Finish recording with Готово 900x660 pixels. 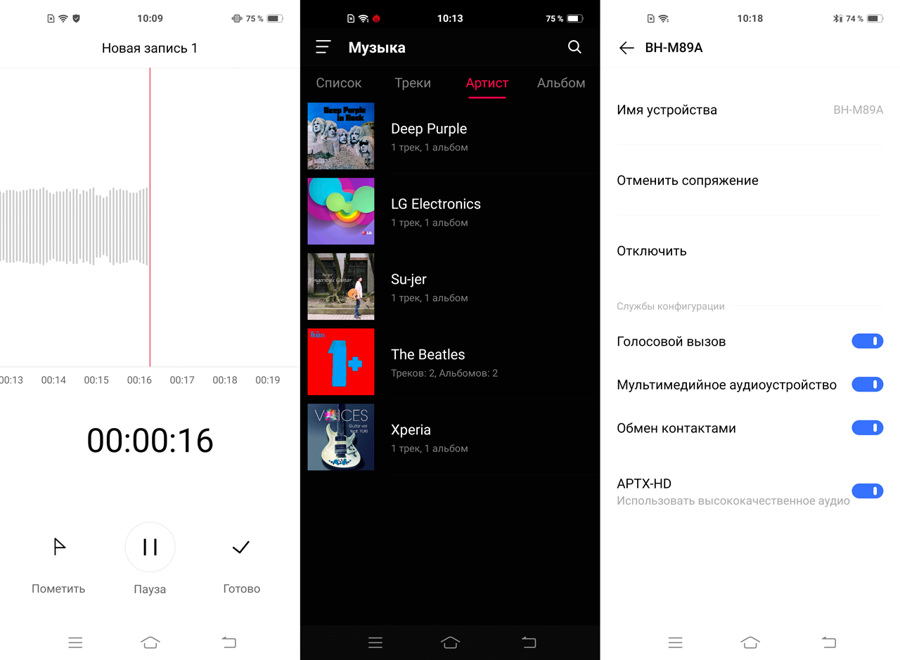[241, 548]
